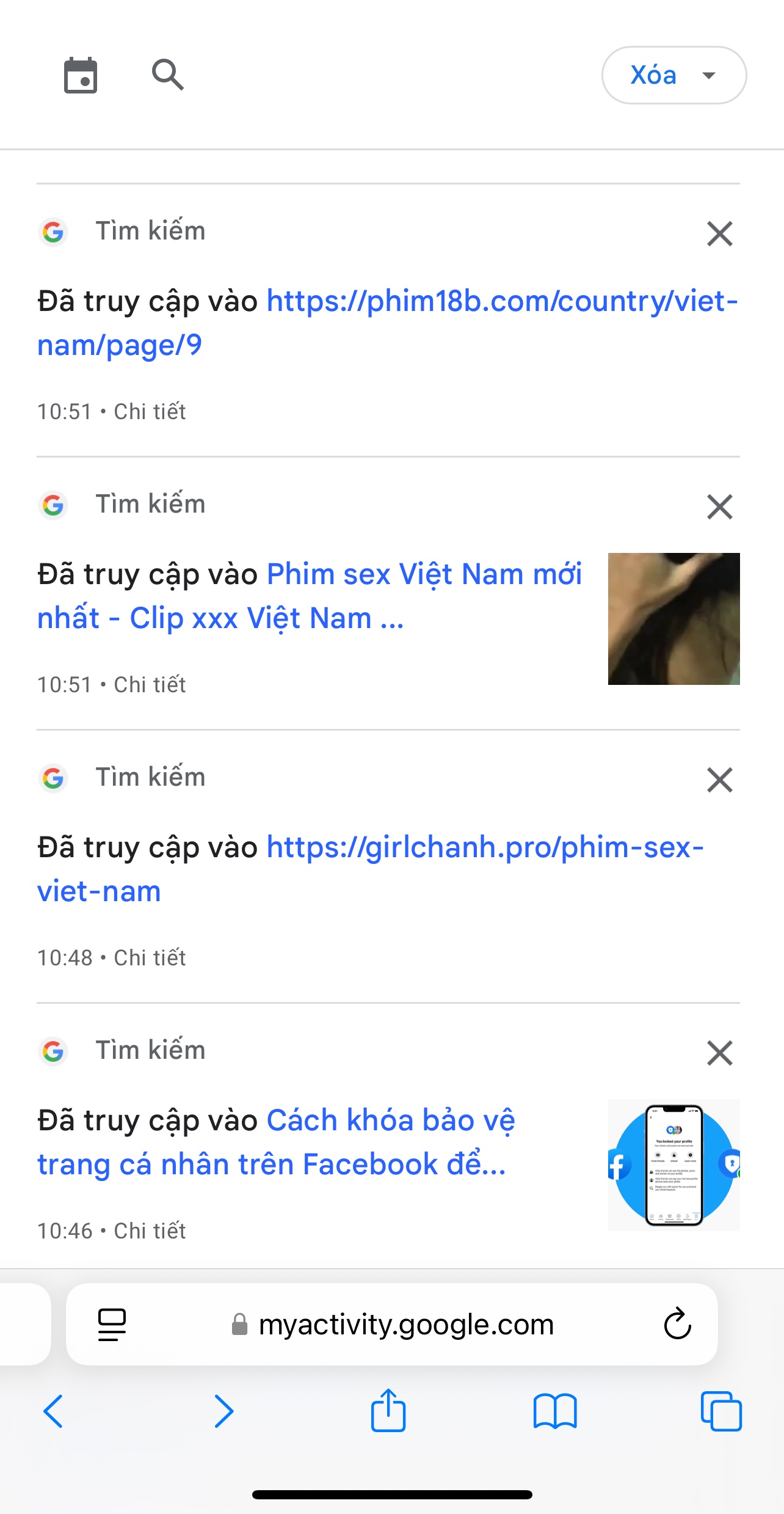Tap the address bar myactivity.google.com
The image size is (784, 1514).
(x=405, y=1325)
